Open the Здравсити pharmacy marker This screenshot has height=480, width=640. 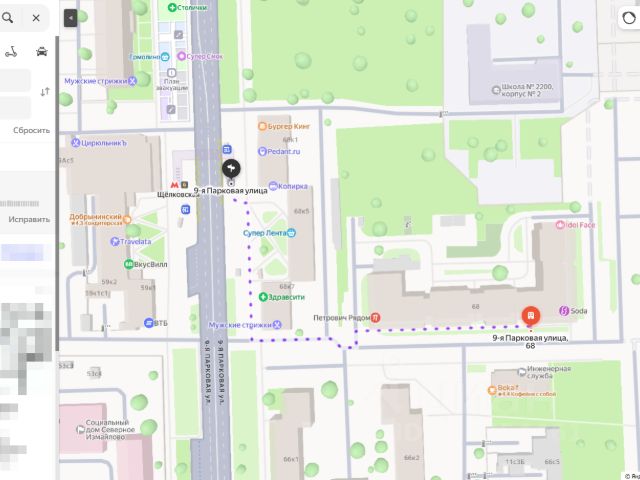pyautogui.click(x=263, y=297)
